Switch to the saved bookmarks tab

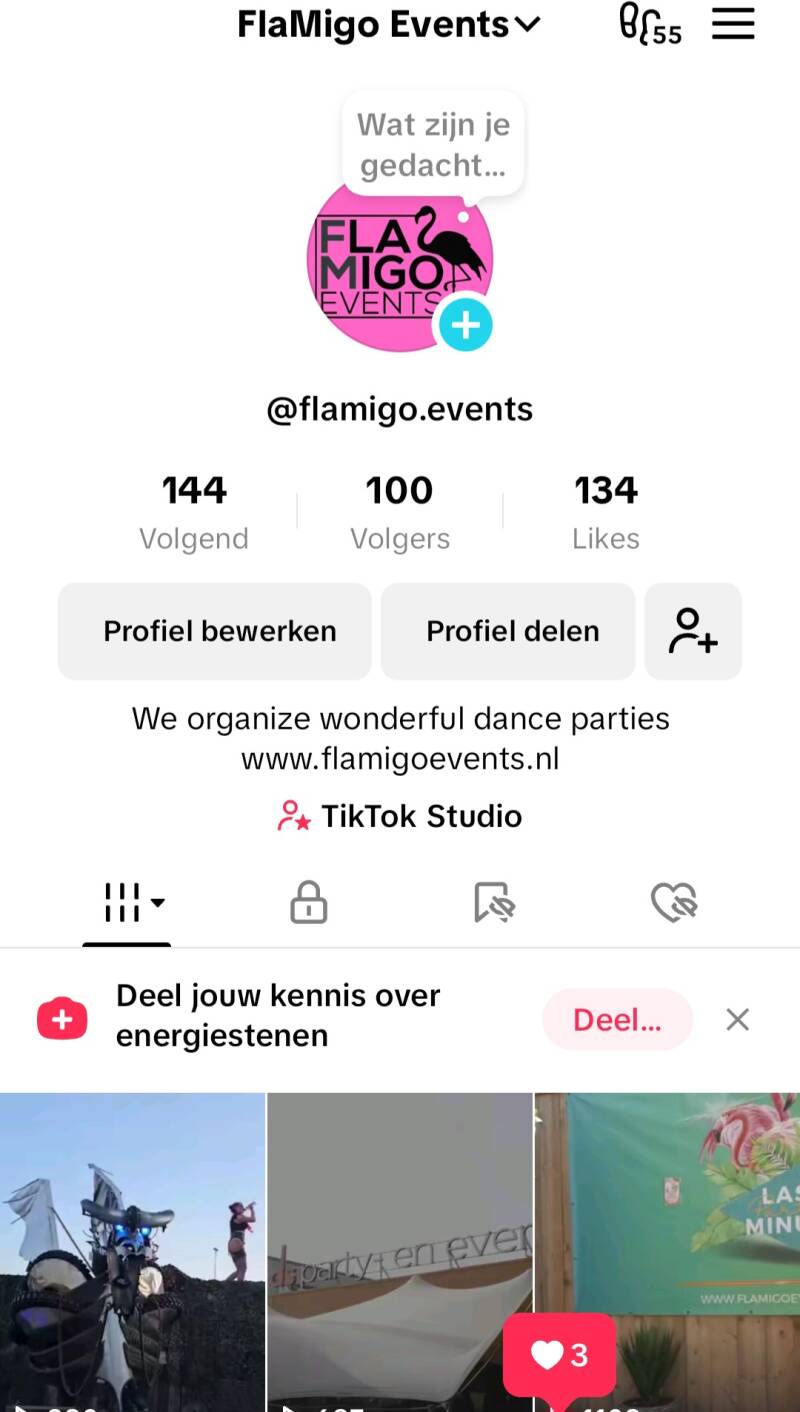tap(493, 903)
